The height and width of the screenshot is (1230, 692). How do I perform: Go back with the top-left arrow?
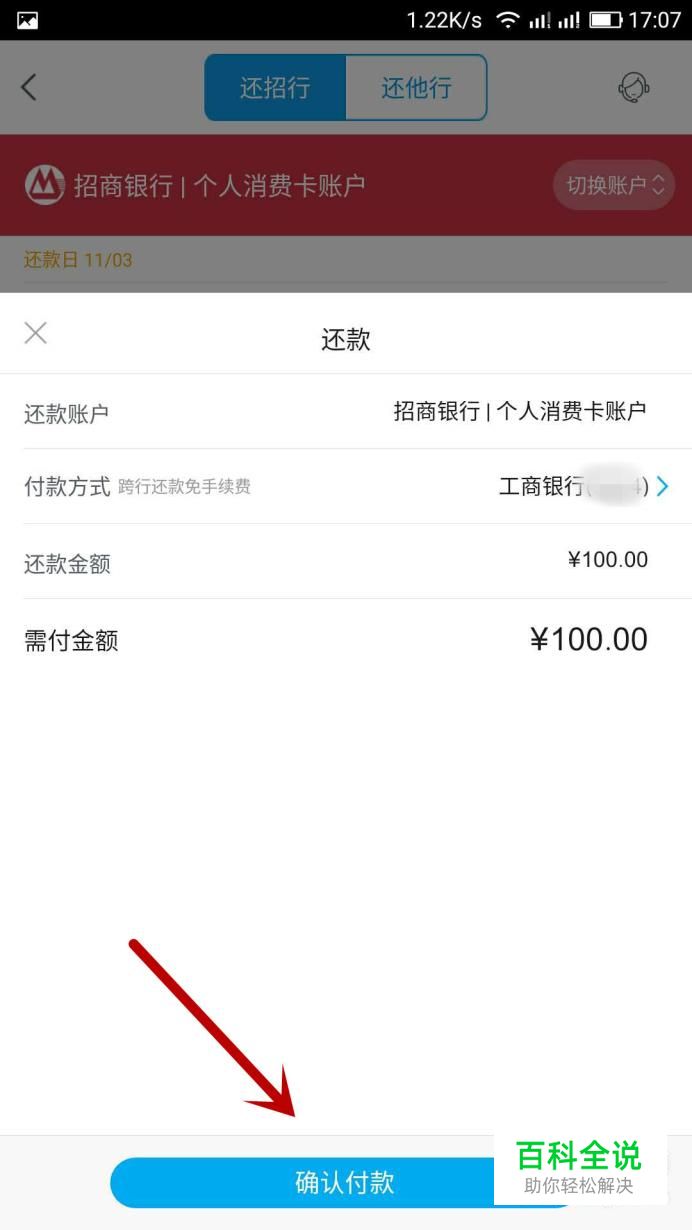[29, 88]
